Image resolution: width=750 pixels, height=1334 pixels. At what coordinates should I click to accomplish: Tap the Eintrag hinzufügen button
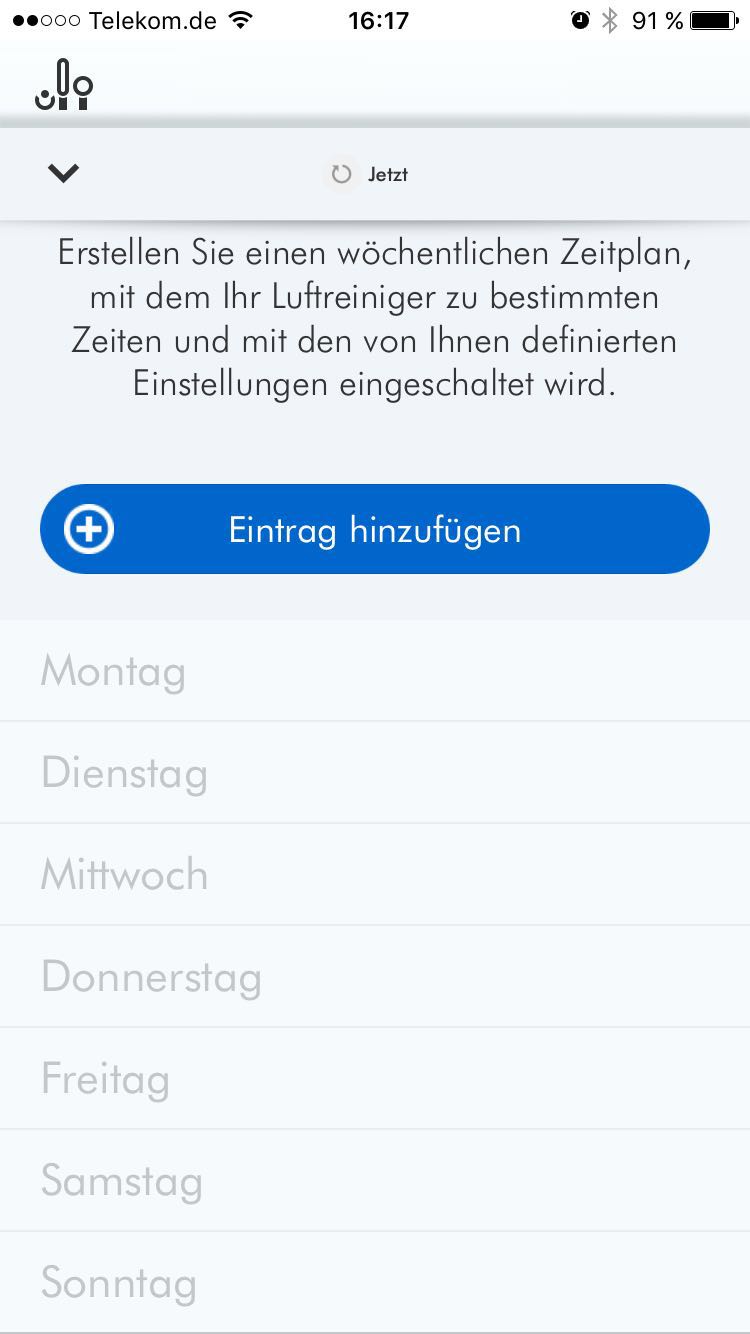tap(374, 529)
